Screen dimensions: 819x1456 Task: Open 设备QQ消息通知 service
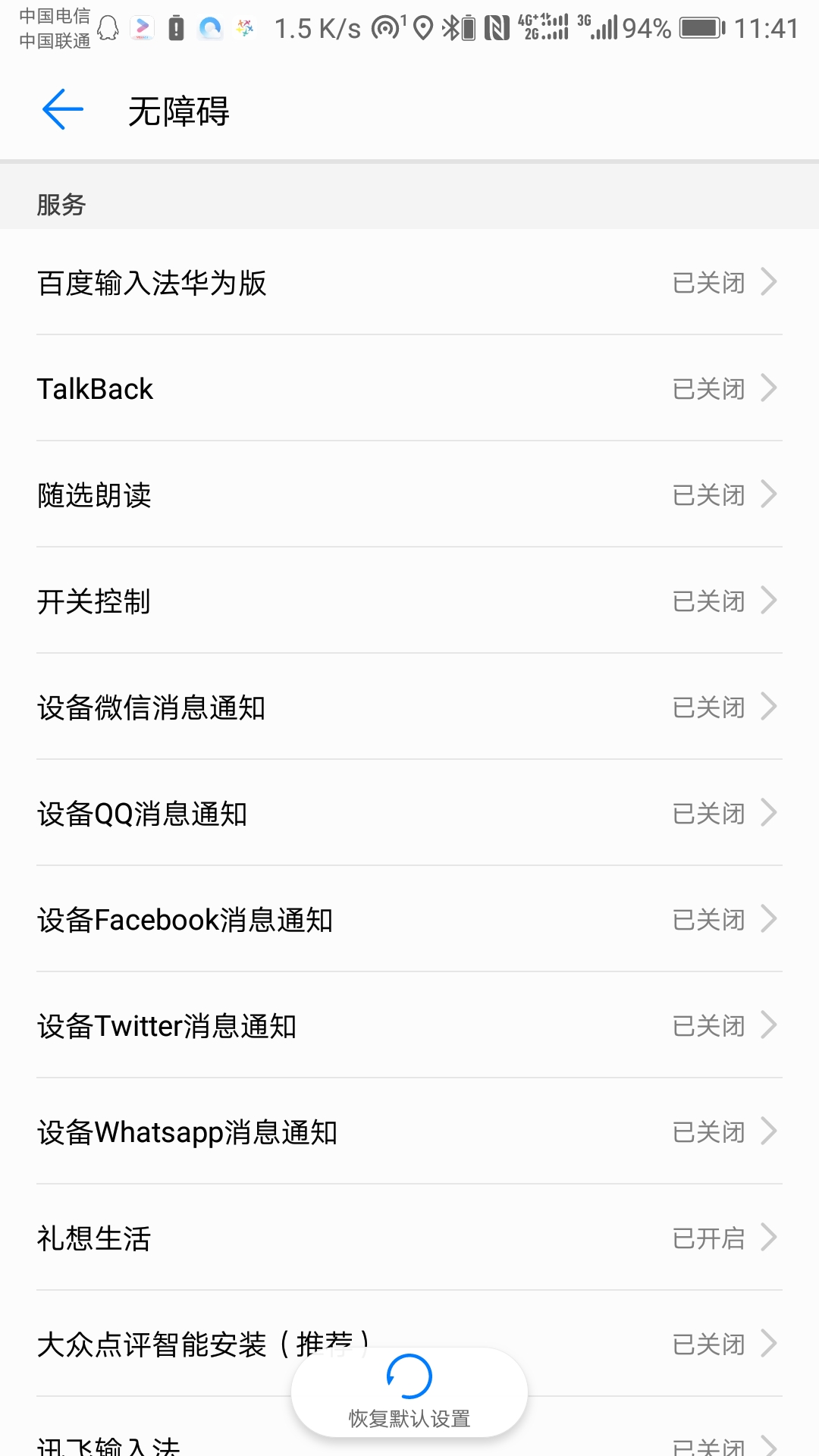tap(409, 813)
